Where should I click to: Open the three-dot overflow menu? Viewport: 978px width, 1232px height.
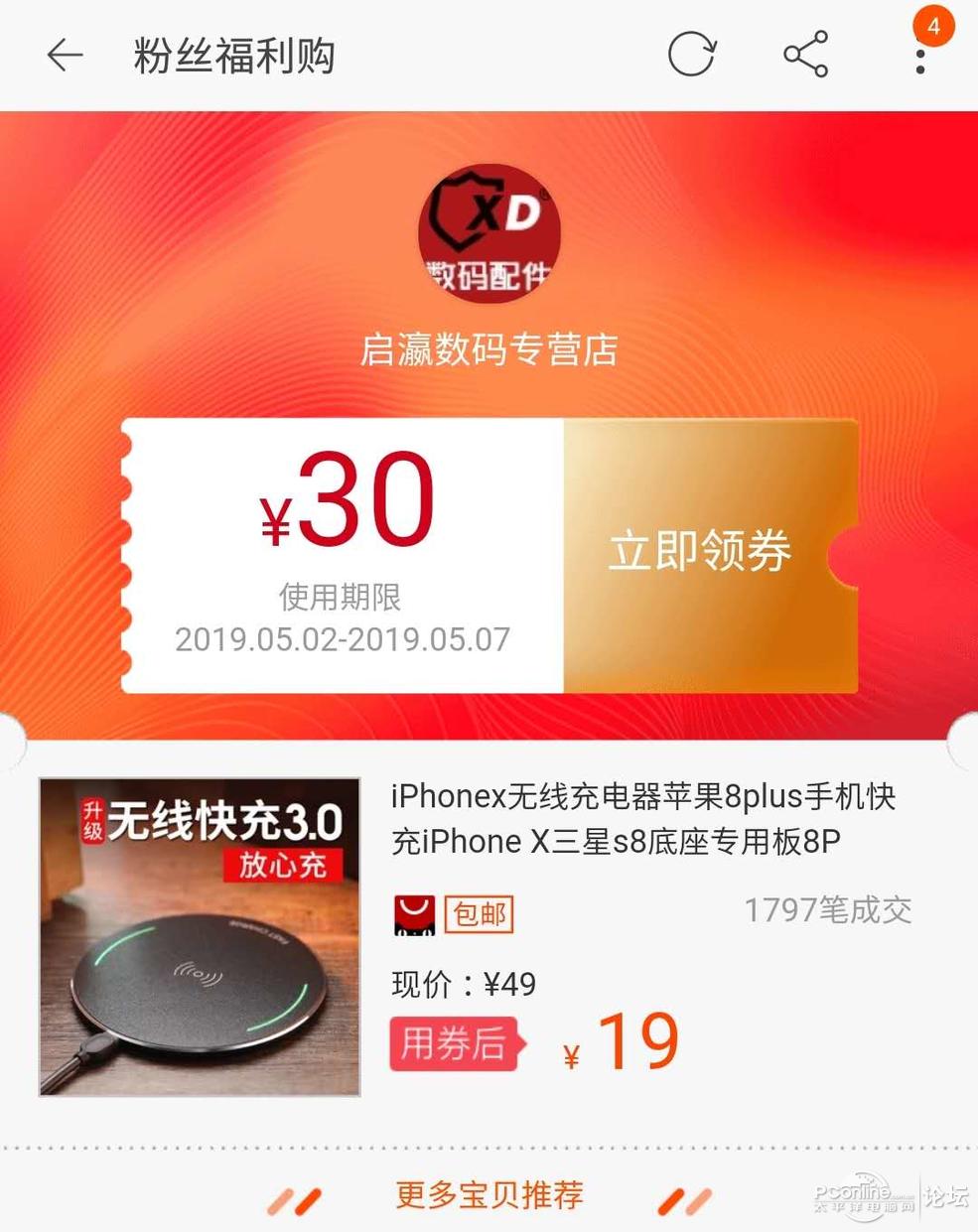point(920,58)
